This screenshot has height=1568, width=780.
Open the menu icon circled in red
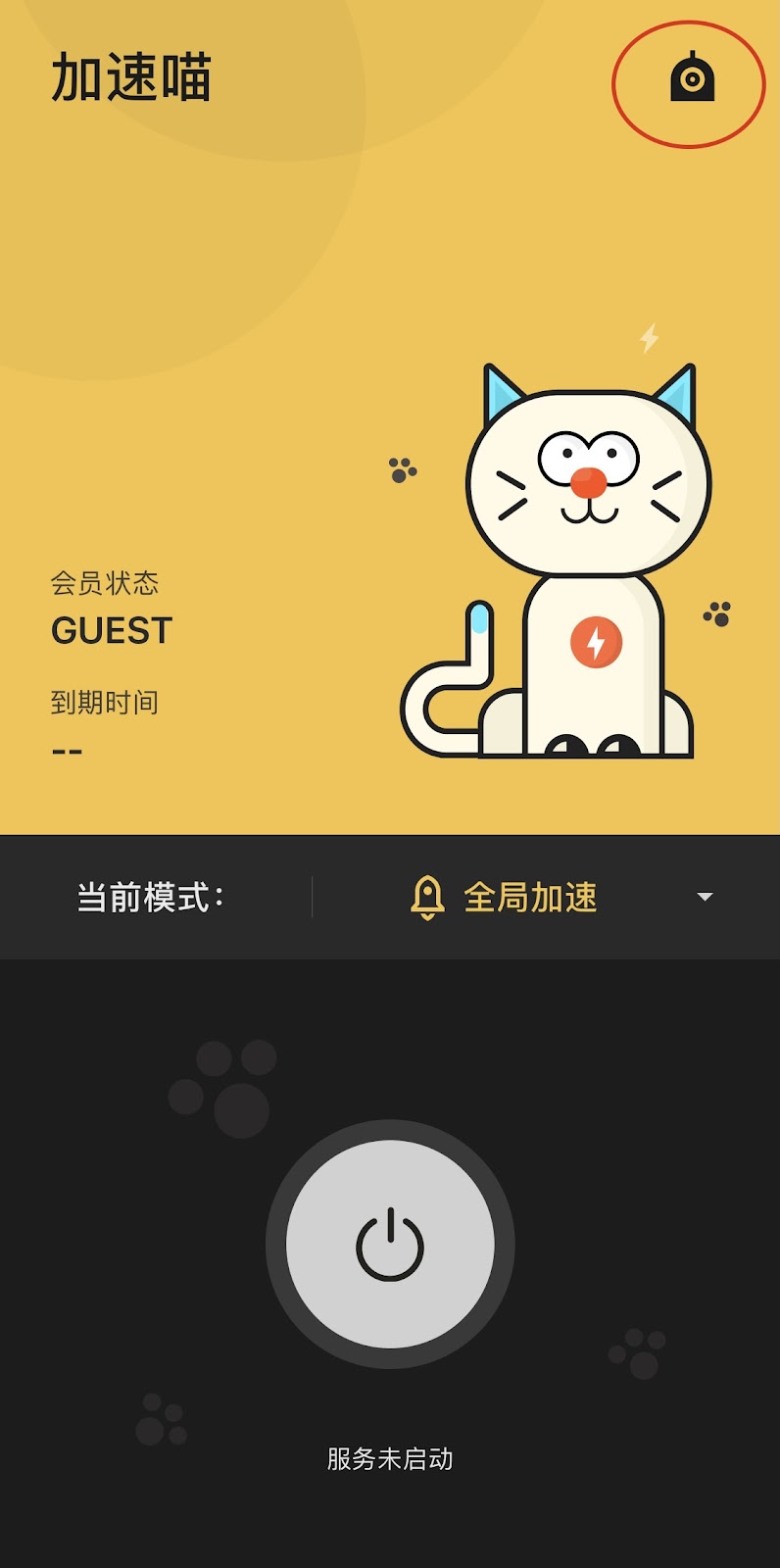point(692,79)
